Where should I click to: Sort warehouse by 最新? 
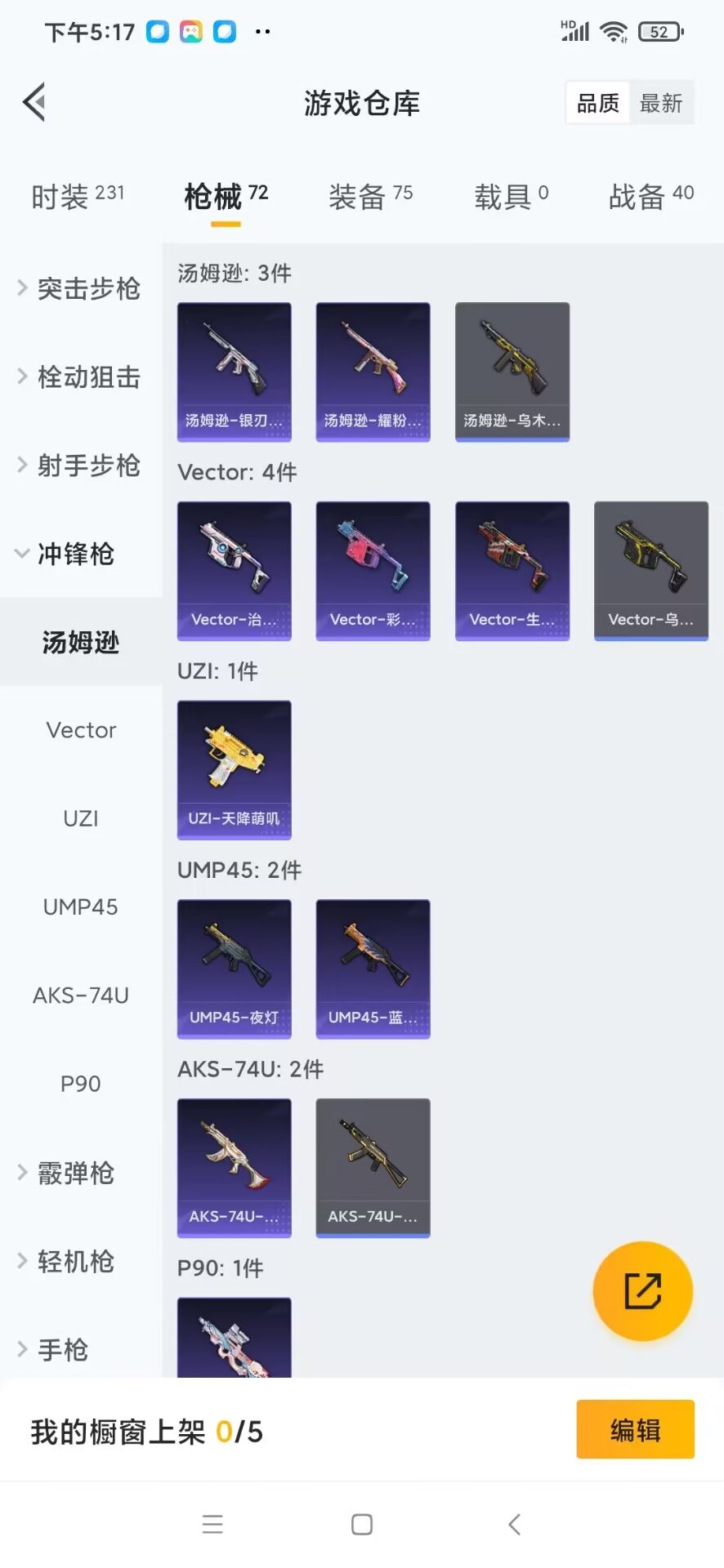coord(660,104)
